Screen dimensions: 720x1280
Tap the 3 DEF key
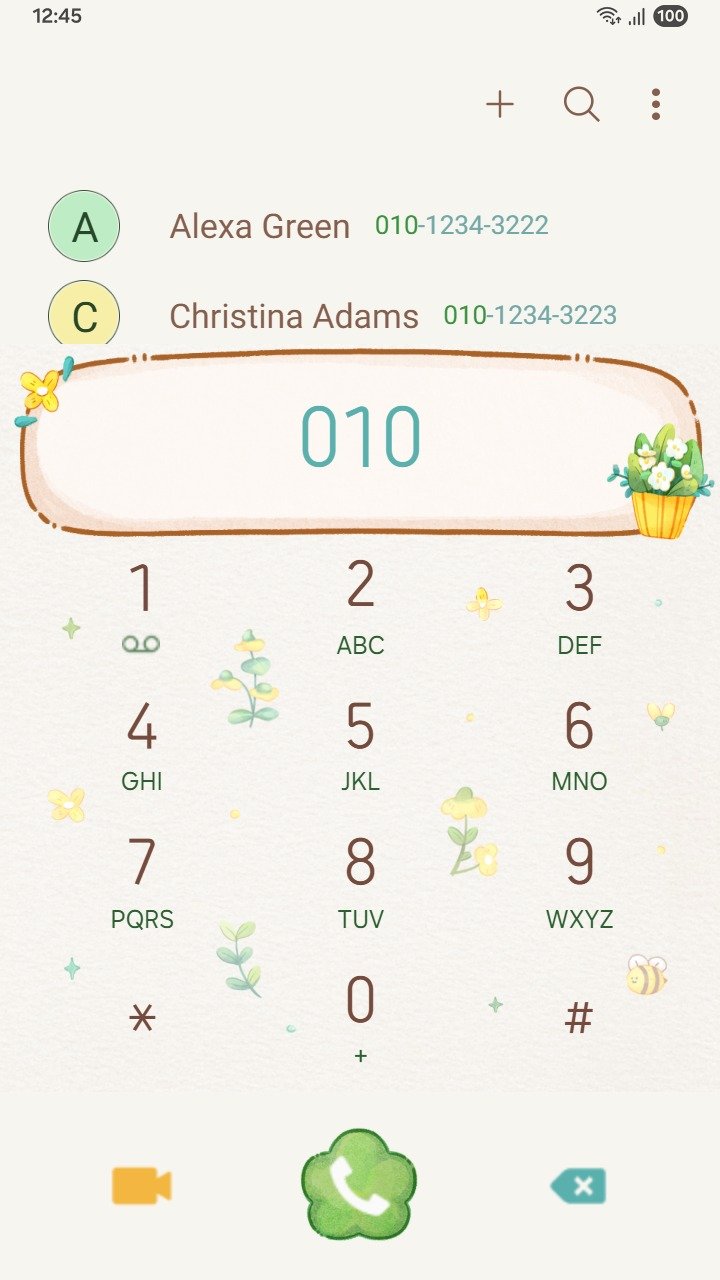579,605
